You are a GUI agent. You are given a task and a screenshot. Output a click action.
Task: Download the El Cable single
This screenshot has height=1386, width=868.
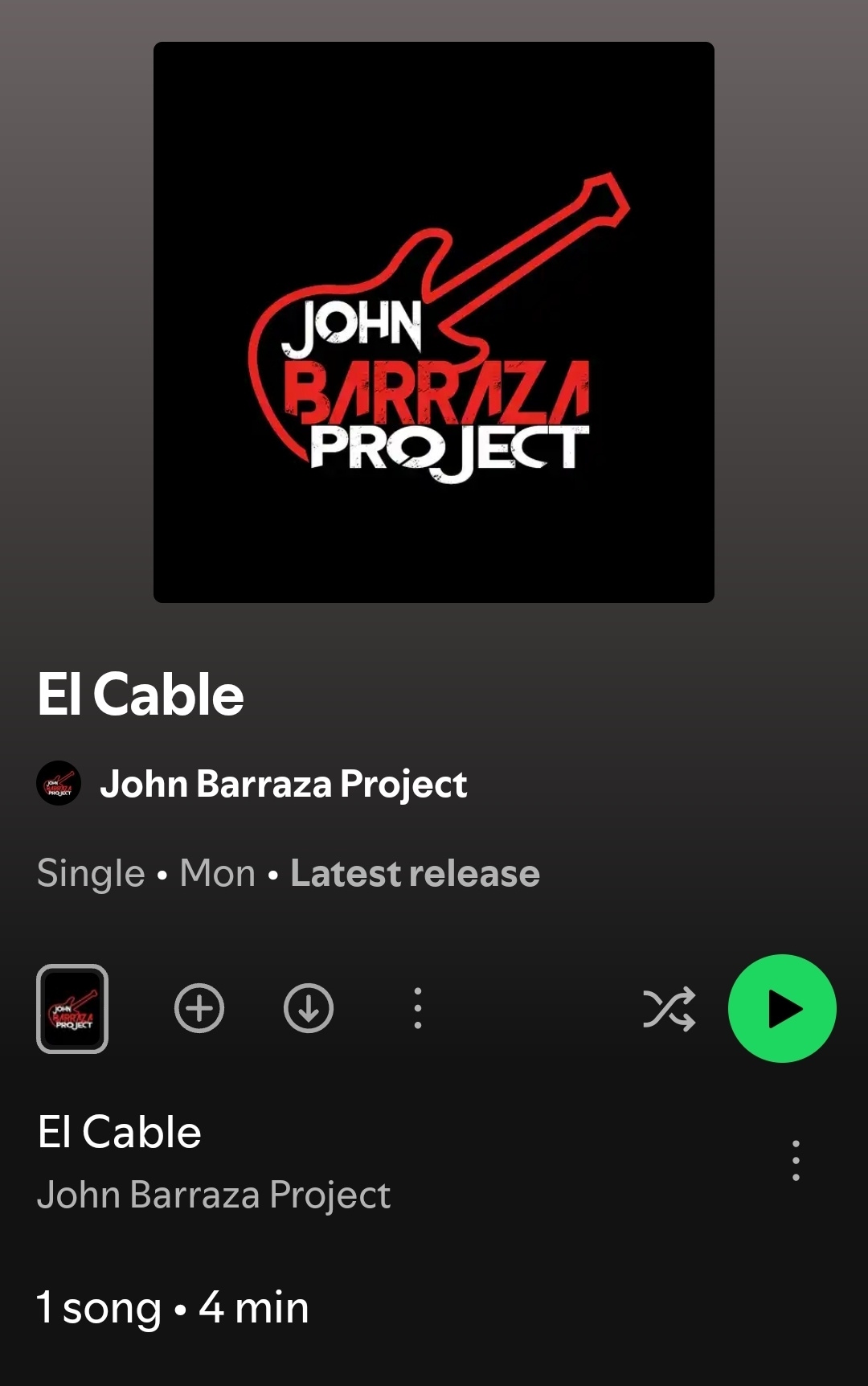tap(309, 1008)
